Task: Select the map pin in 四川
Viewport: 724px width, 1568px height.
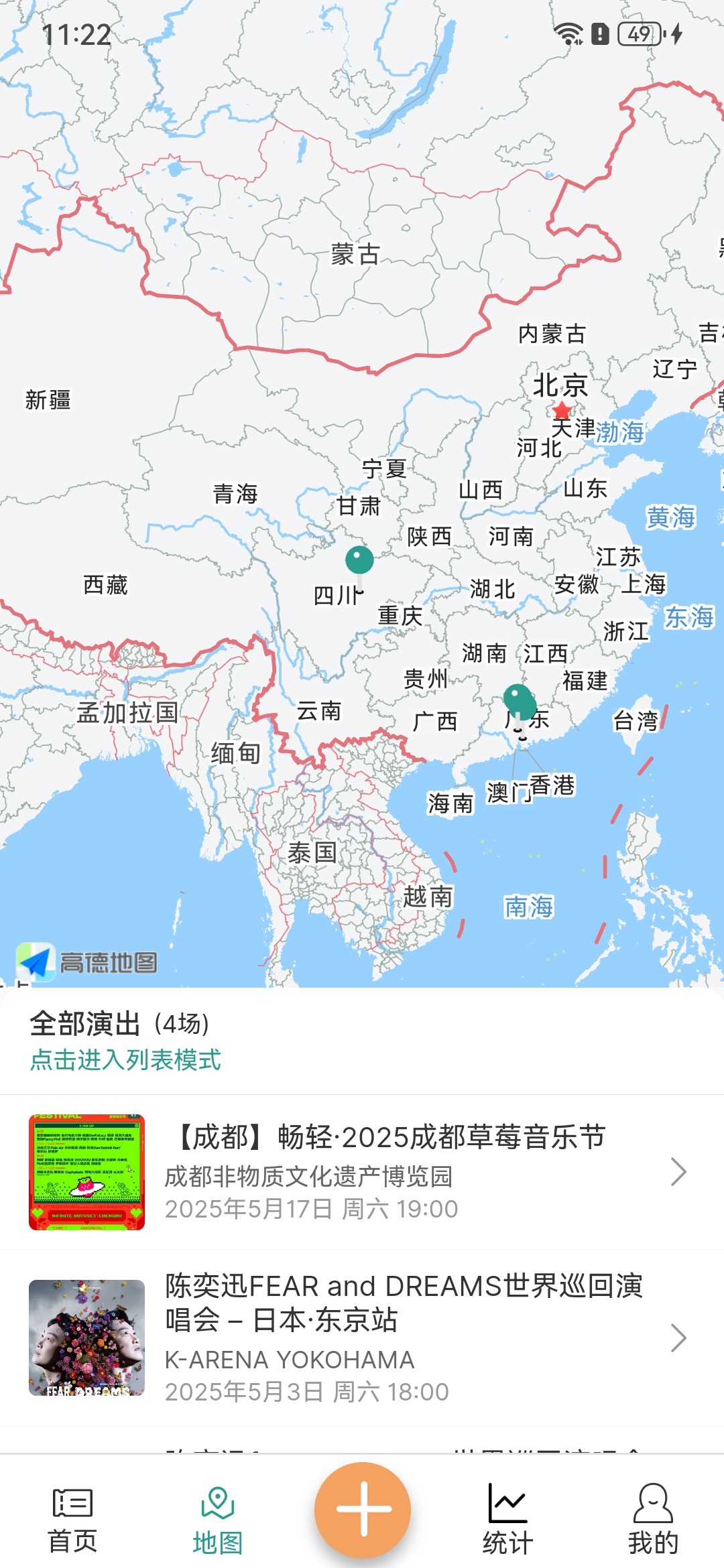Action: [359, 560]
